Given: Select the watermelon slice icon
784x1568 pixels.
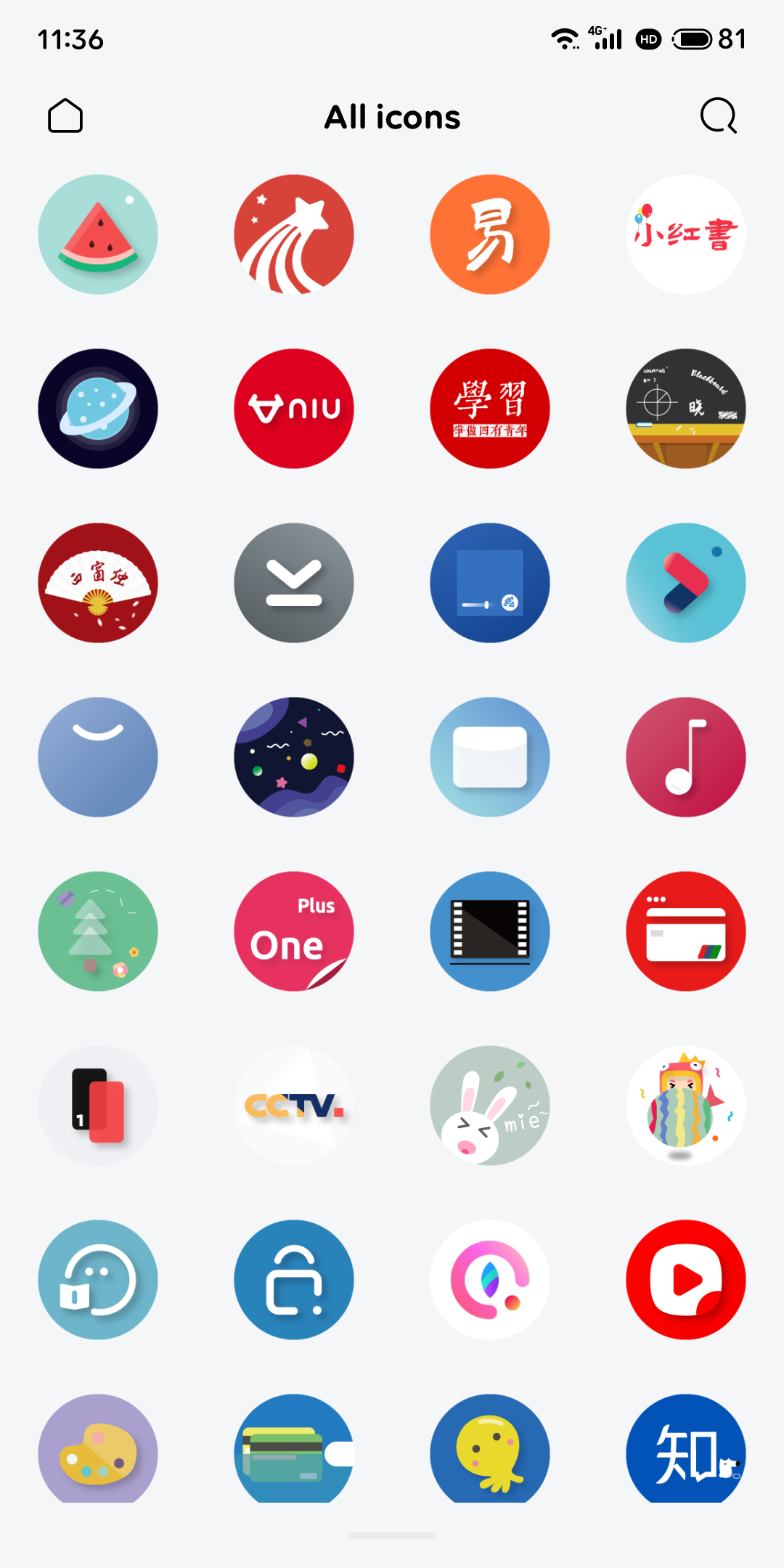Looking at the screenshot, I should pyautogui.click(x=98, y=234).
